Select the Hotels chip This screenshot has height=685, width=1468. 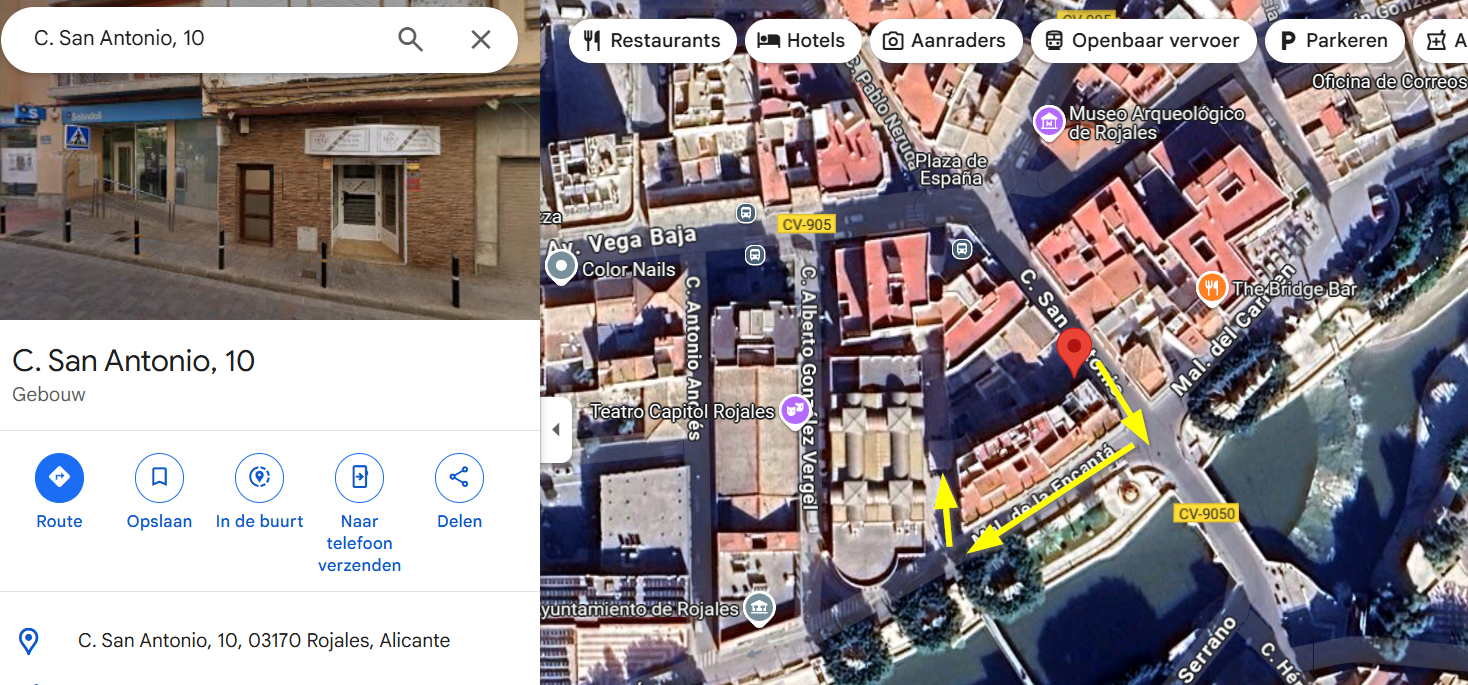802,41
